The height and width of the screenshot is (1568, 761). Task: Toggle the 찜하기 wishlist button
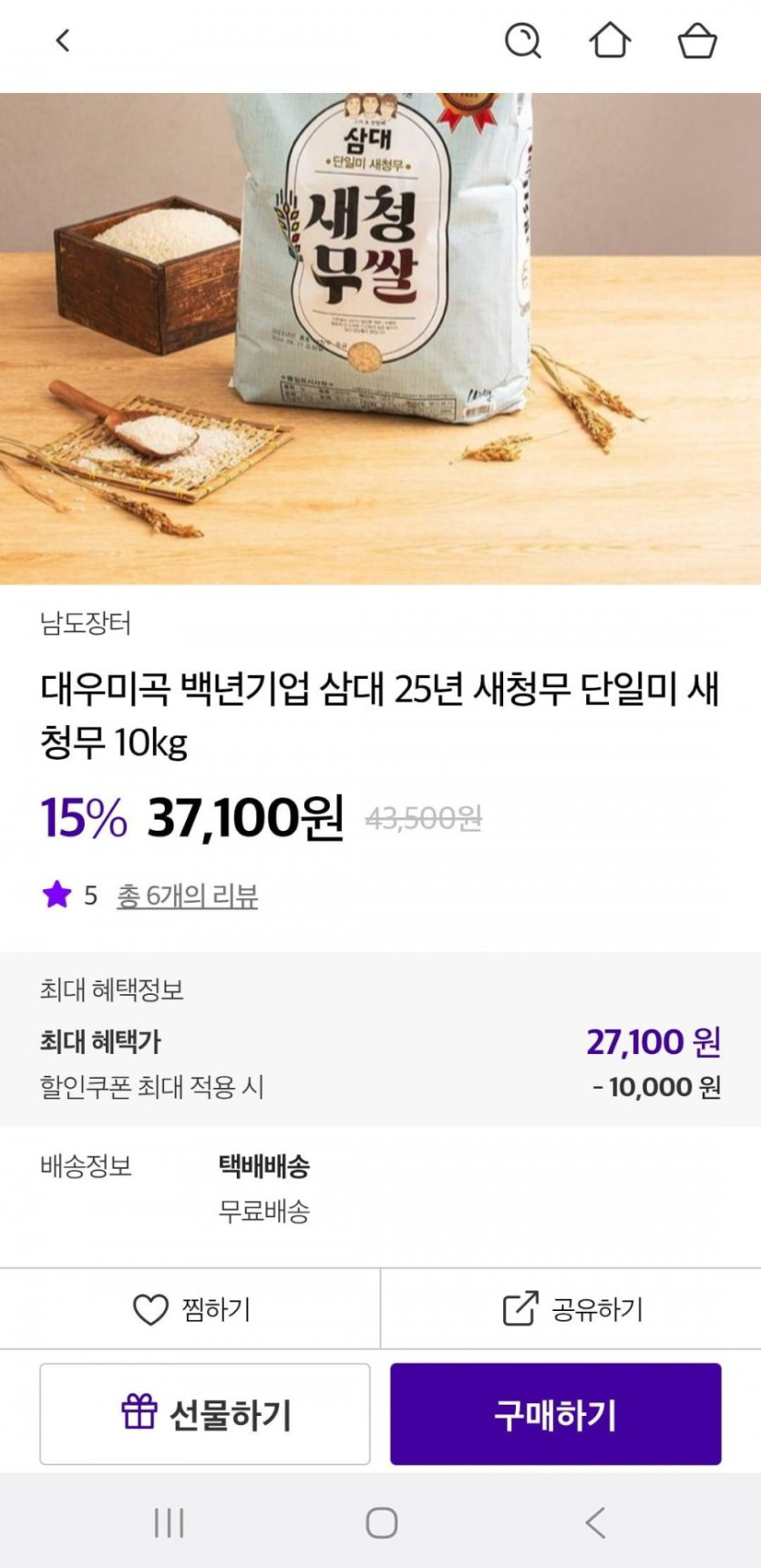(190, 1309)
